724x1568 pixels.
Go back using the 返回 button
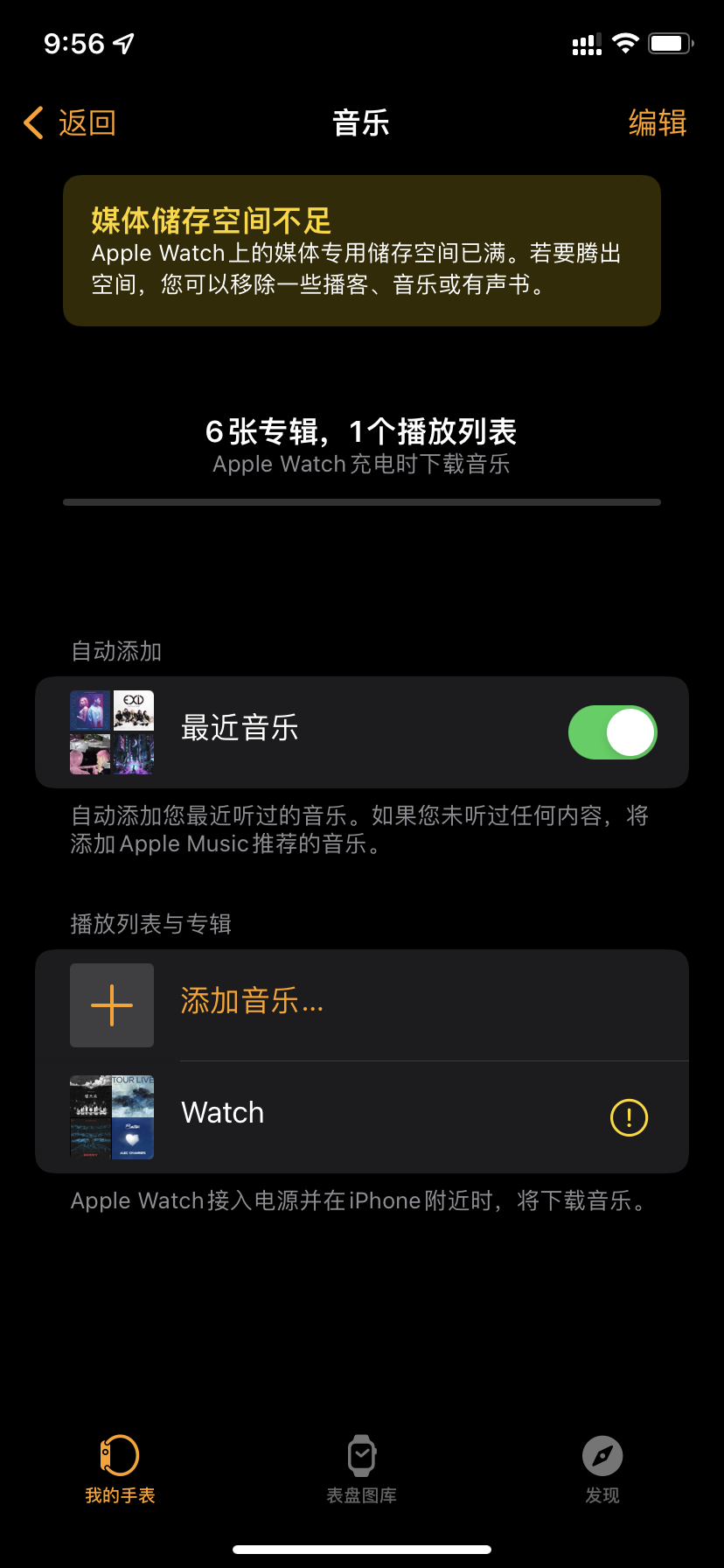click(x=70, y=123)
